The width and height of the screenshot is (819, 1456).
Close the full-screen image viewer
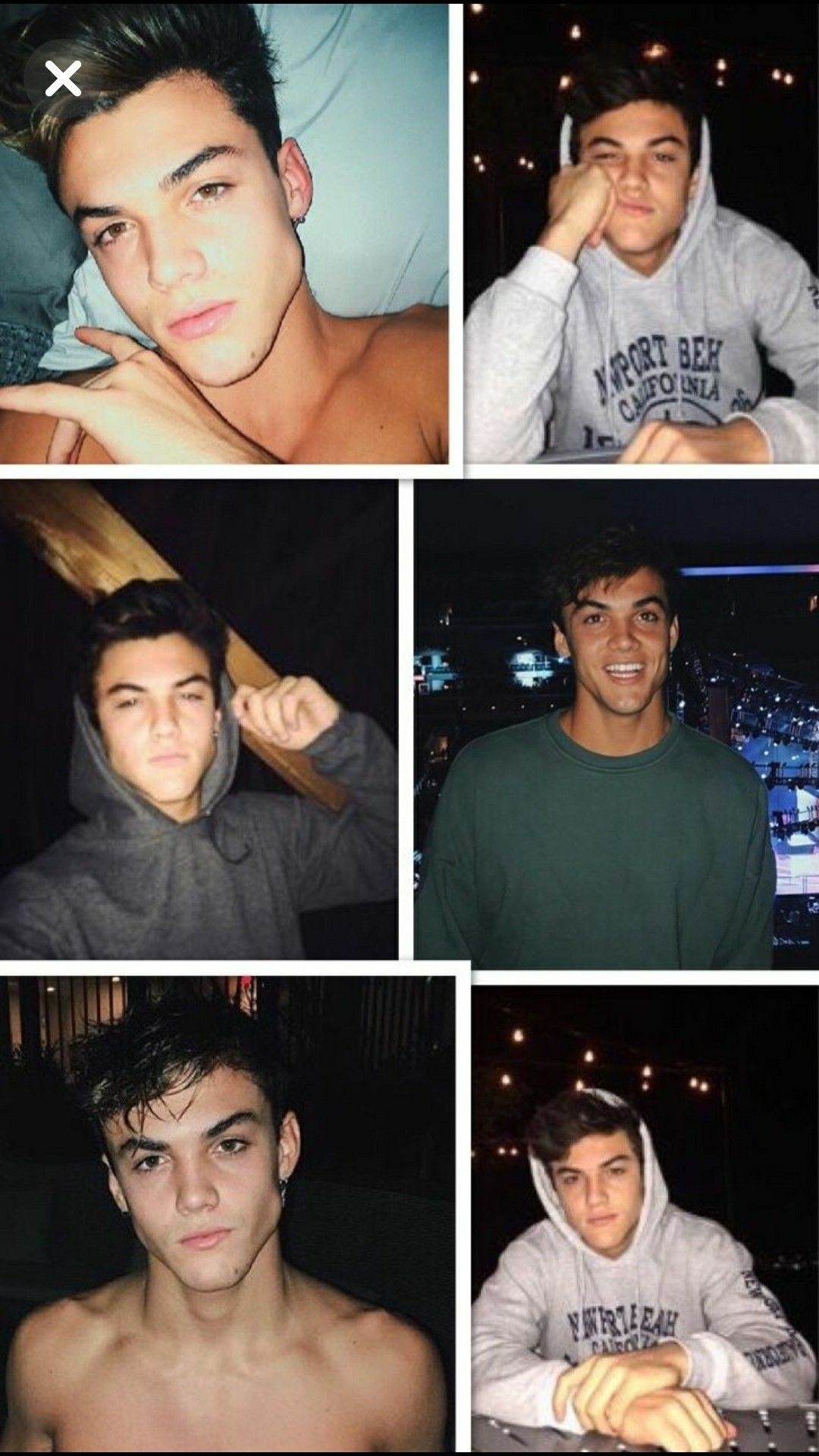click(x=63, y=79)
